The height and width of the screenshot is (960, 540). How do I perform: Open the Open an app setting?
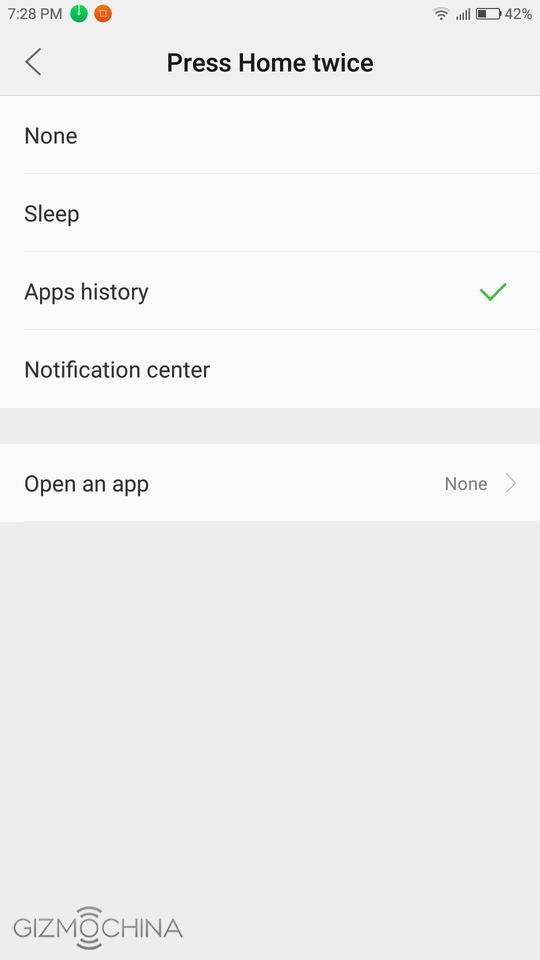point(270,483)
